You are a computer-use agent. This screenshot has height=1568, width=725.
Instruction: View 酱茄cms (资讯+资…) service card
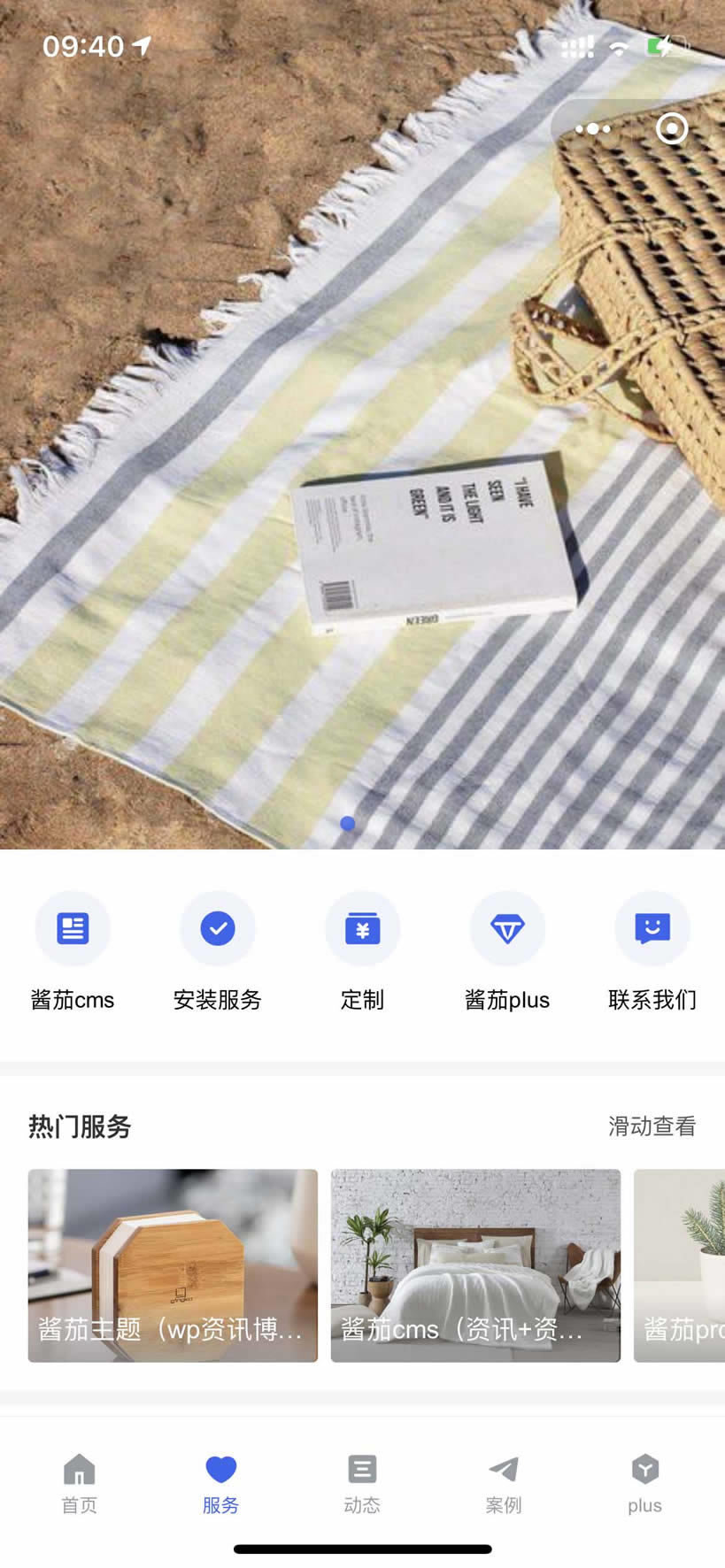[475, 1265]
